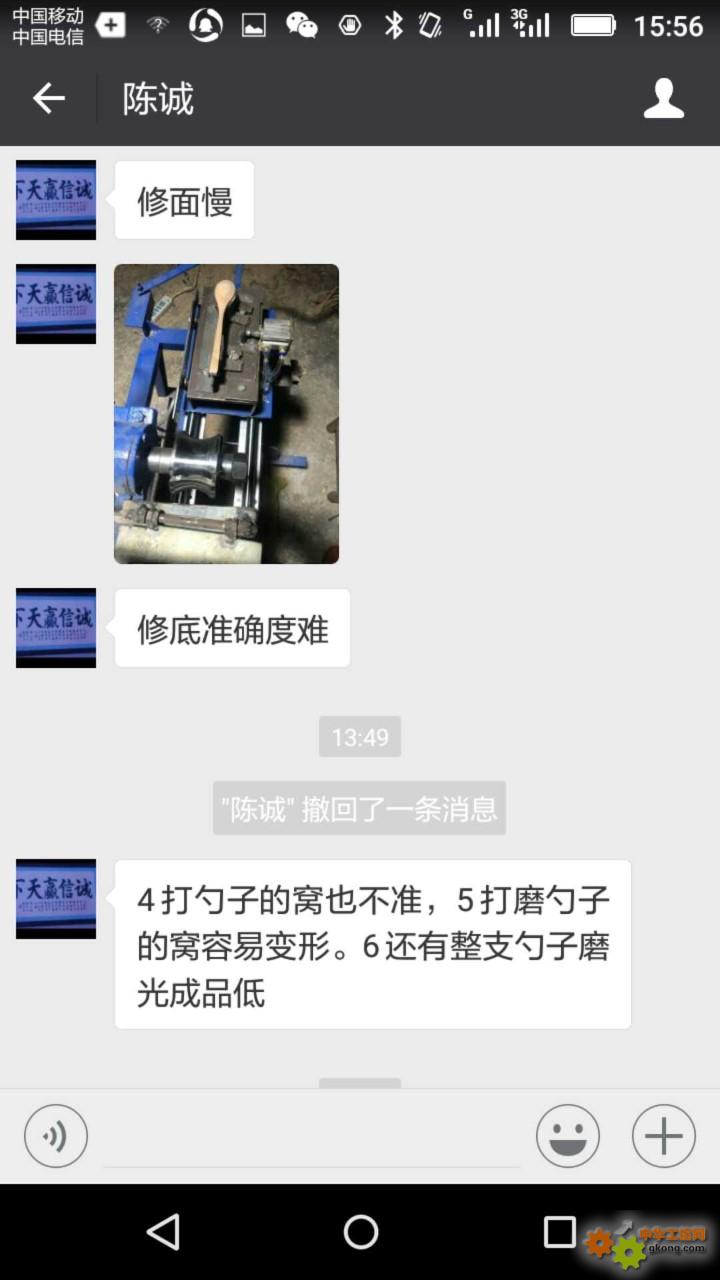Image resolution: width=720 pixels, height=1280 pixels.
Task: Open the emoji sticker panel
Action: [568, 1136]
